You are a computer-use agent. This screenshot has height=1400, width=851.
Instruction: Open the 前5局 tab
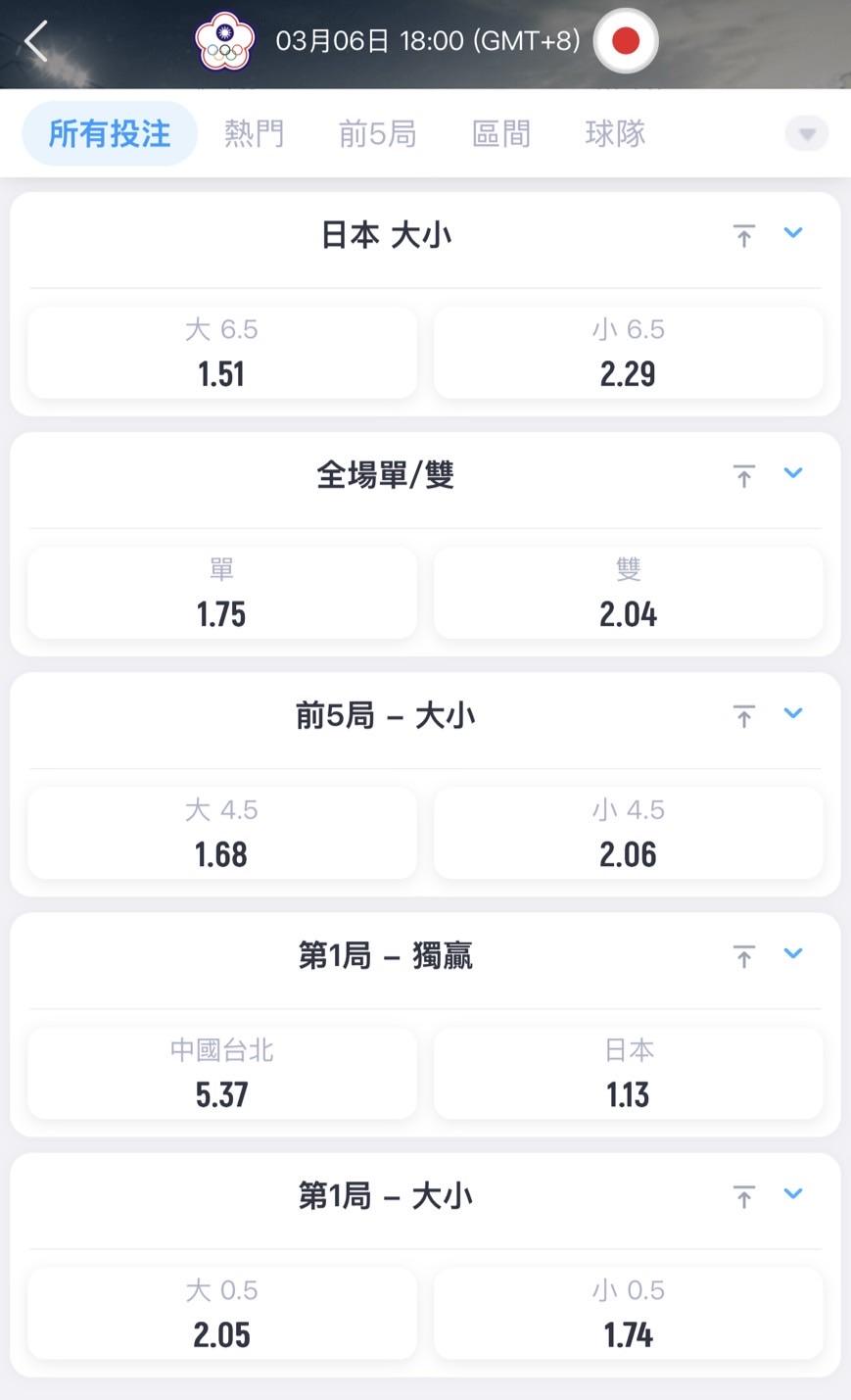[x=377, y=133]
